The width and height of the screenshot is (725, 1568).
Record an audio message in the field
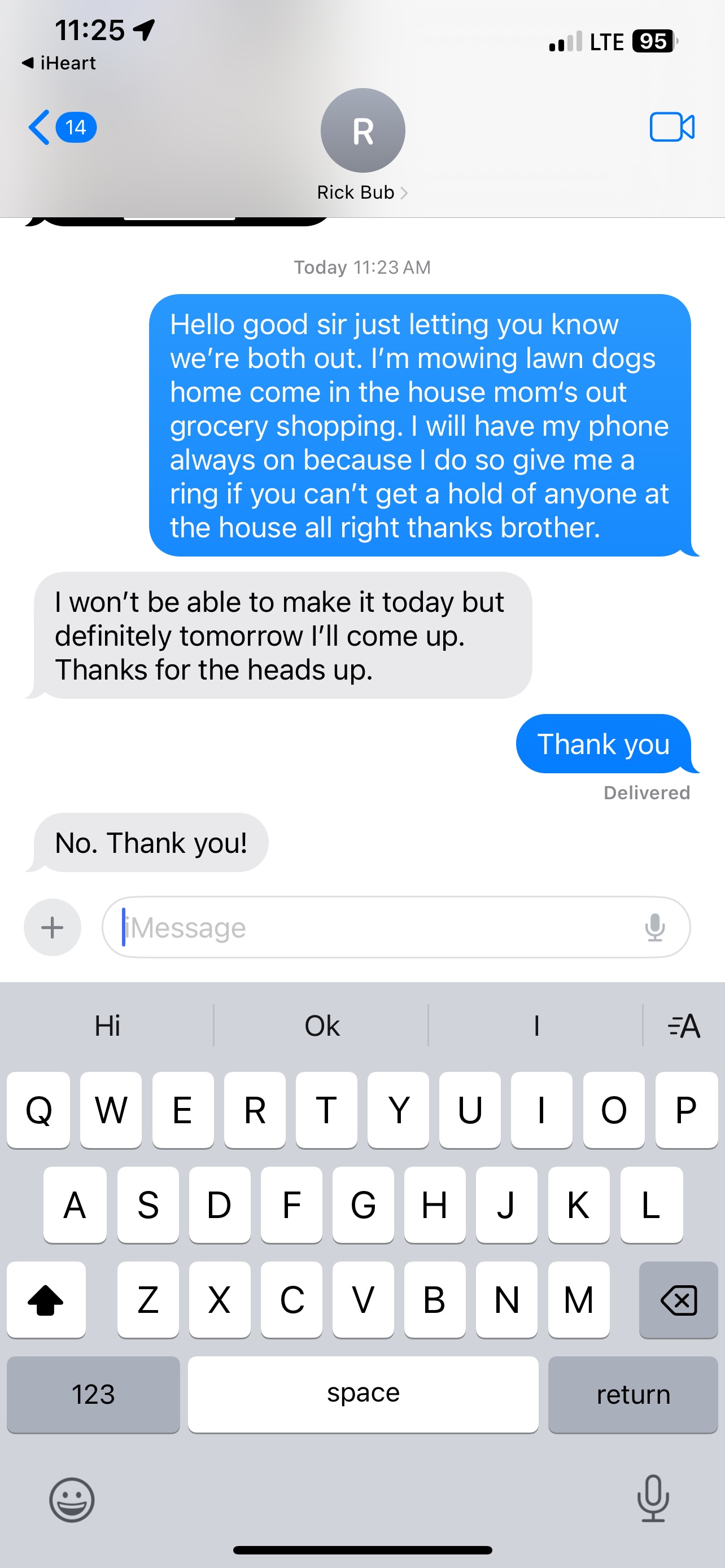(x=654, y=927)
